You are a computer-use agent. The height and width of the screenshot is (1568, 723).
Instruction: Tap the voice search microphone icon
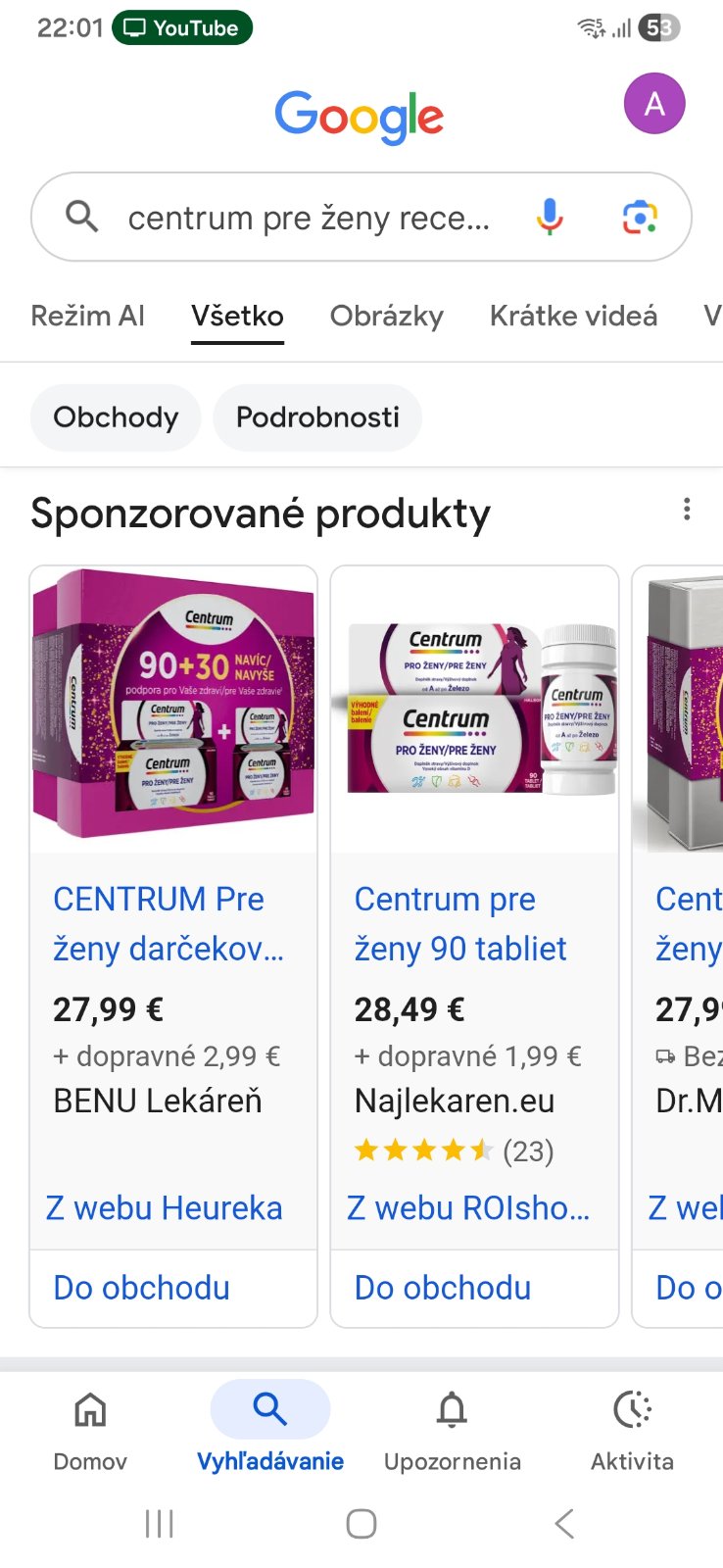pyautogui.click(x=550, y=217)
